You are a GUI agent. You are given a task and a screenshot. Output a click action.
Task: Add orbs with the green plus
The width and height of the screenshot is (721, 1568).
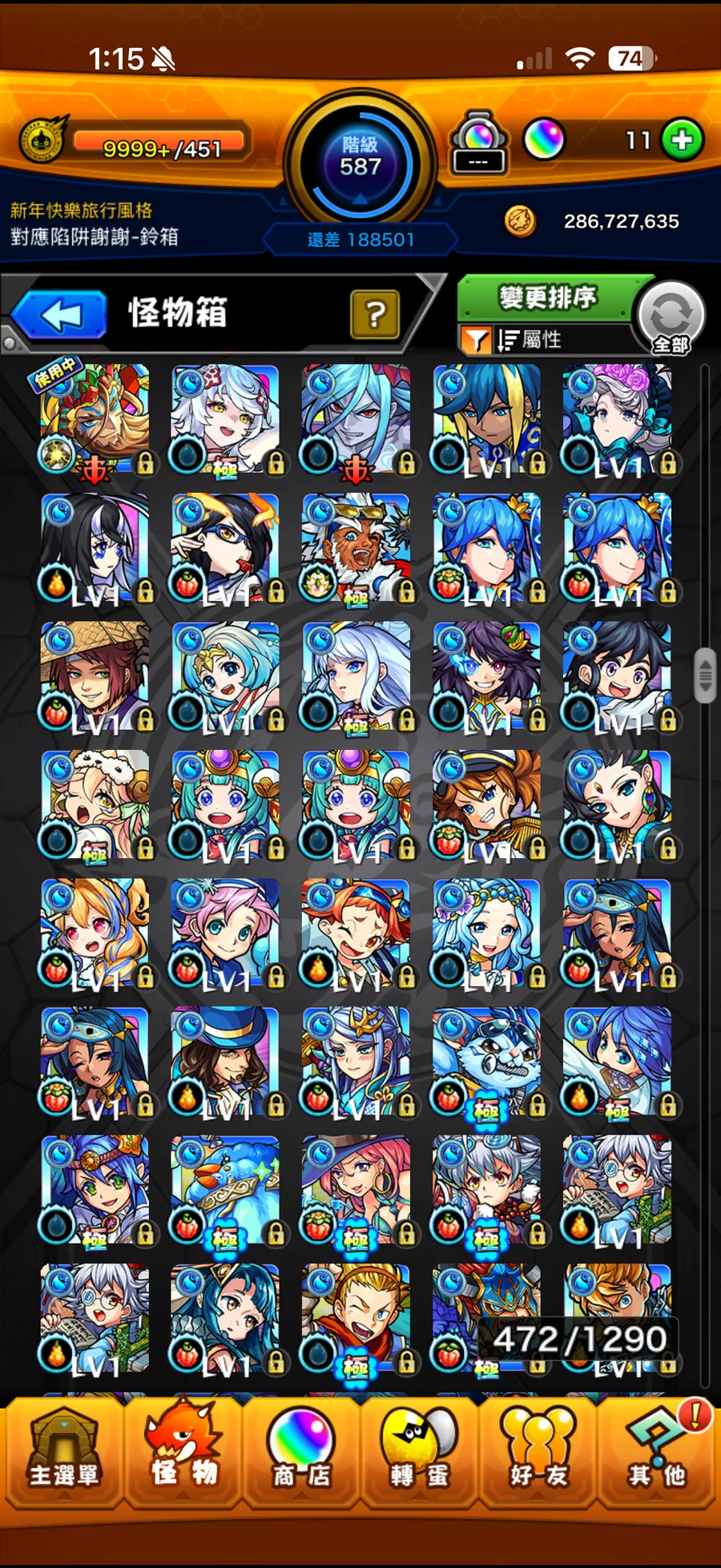pyautogui.click(x=682, y=140)
